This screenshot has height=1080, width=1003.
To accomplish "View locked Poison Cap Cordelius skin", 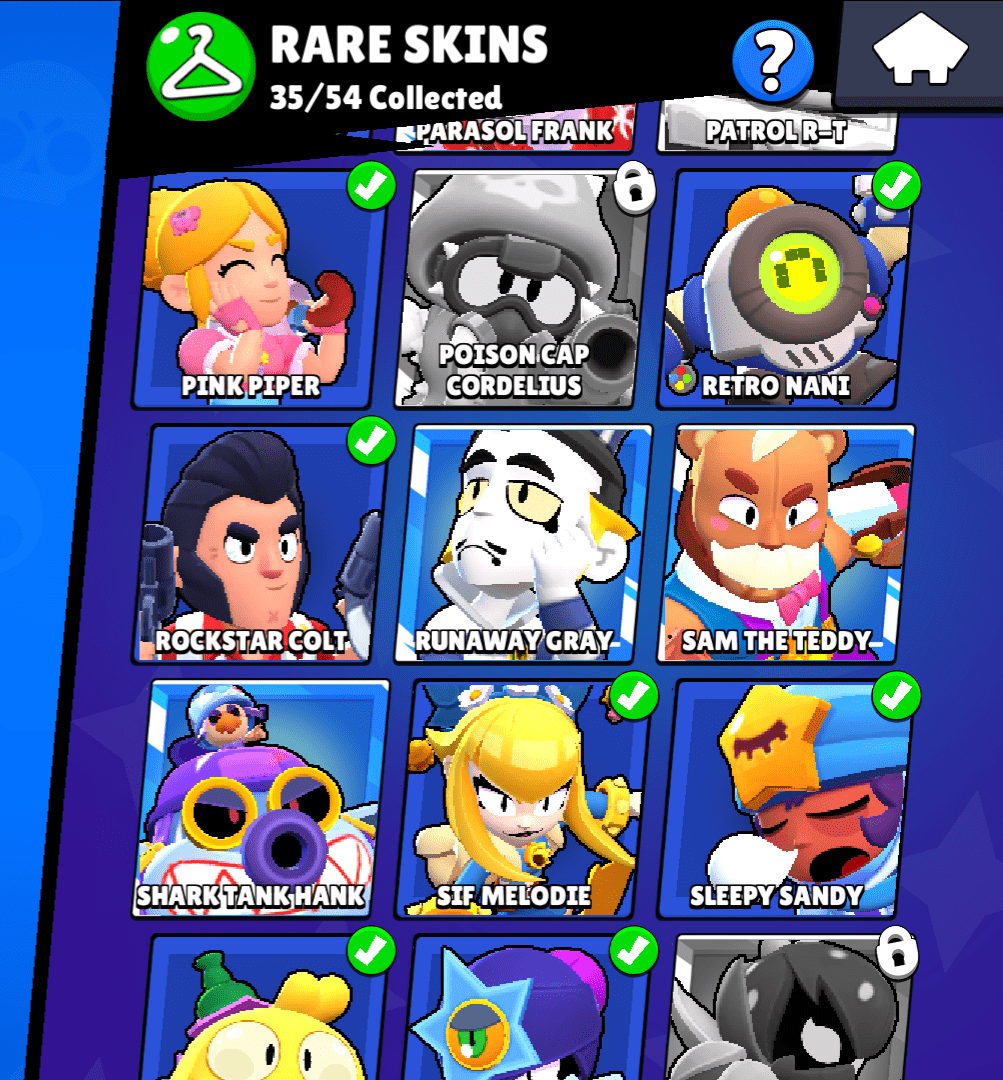I will click(x=520, y=290).
